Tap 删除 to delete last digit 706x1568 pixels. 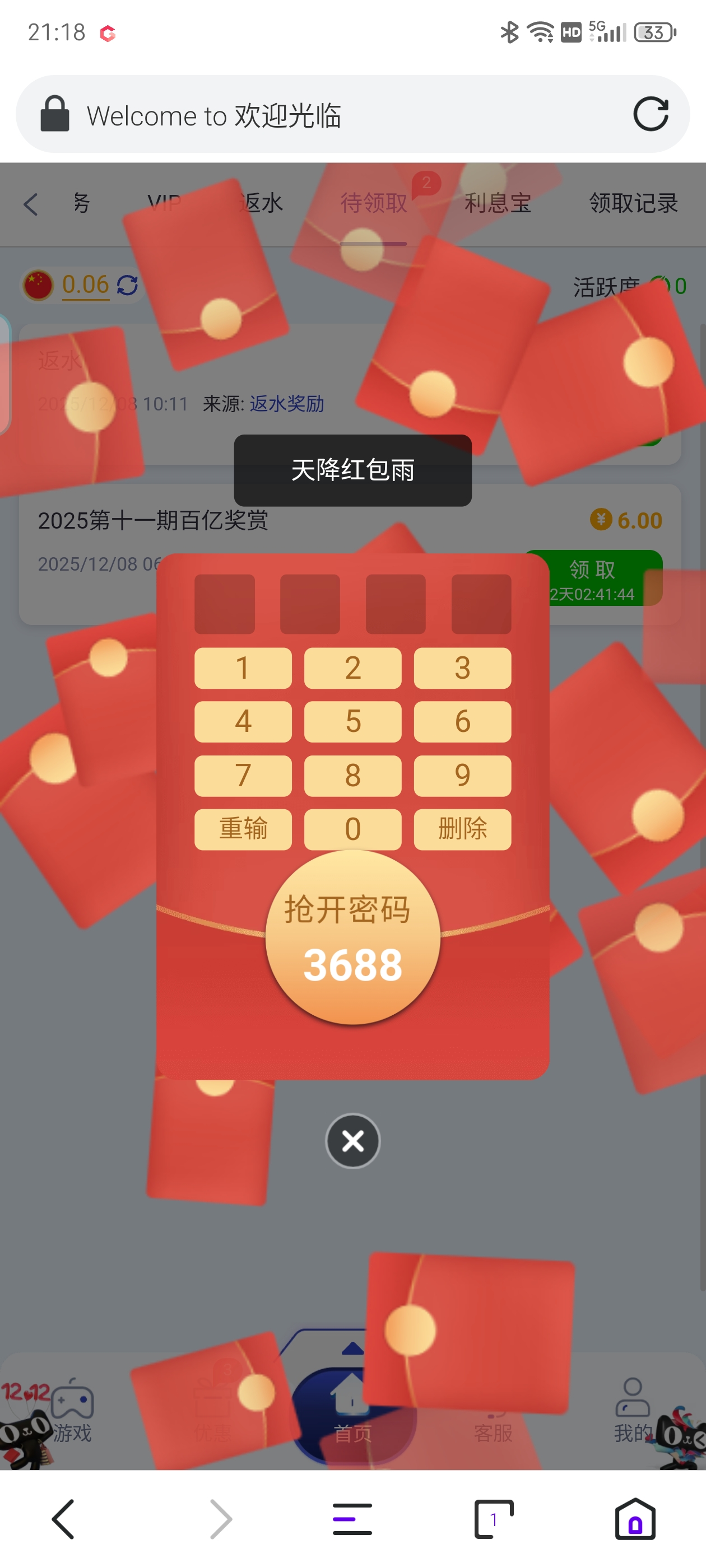pos(462,829)
